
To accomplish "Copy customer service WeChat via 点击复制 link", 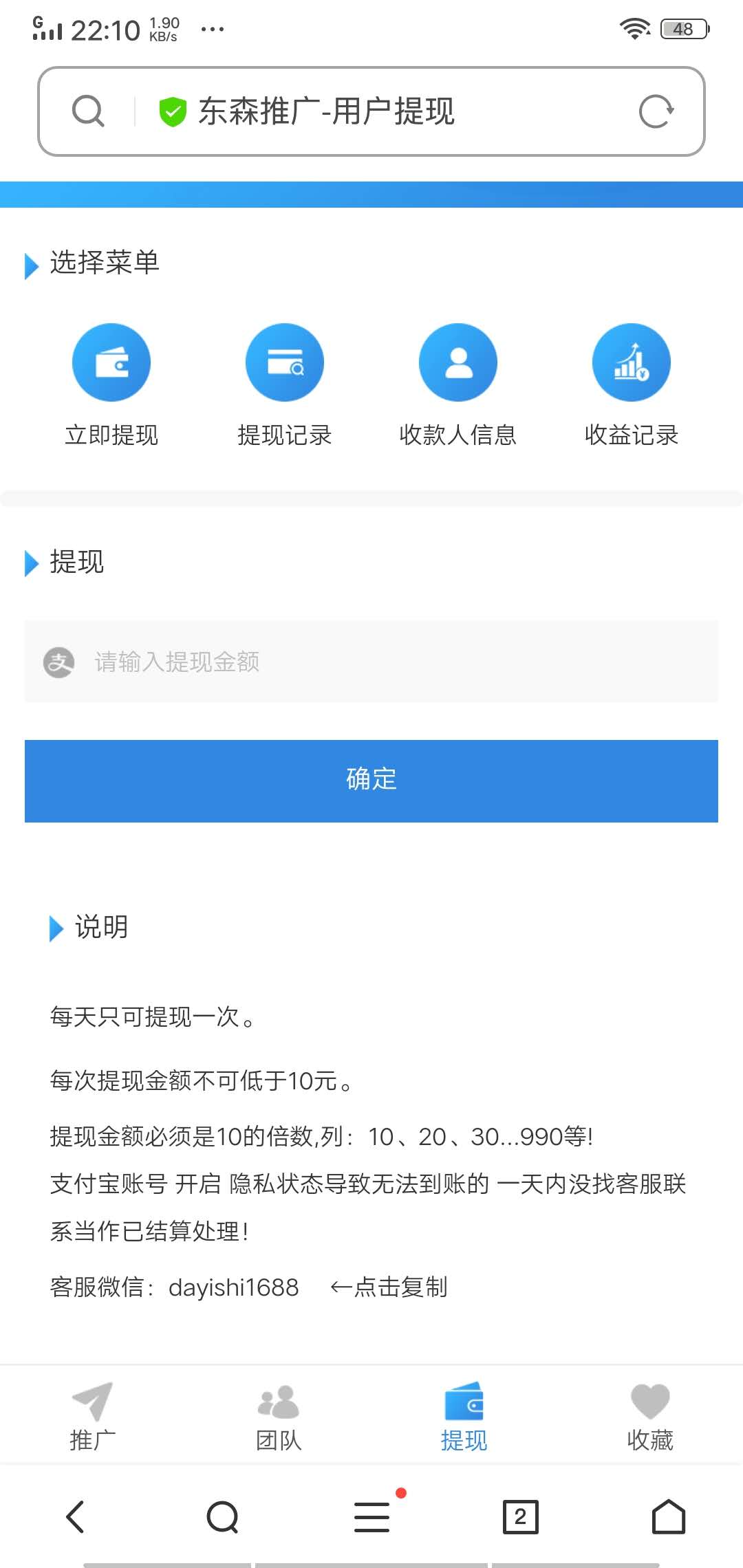I will (389, 1287).
